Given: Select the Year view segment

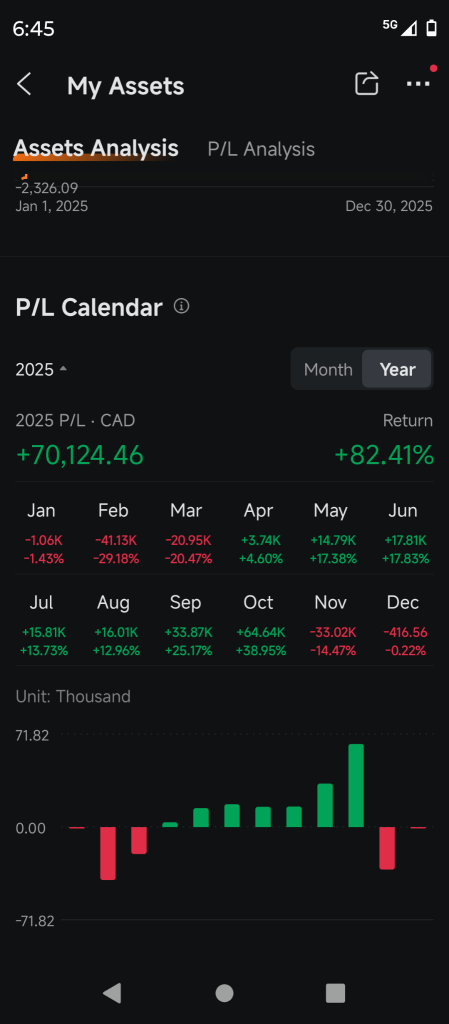Looking at the screenshot, I should pos(397,369).
